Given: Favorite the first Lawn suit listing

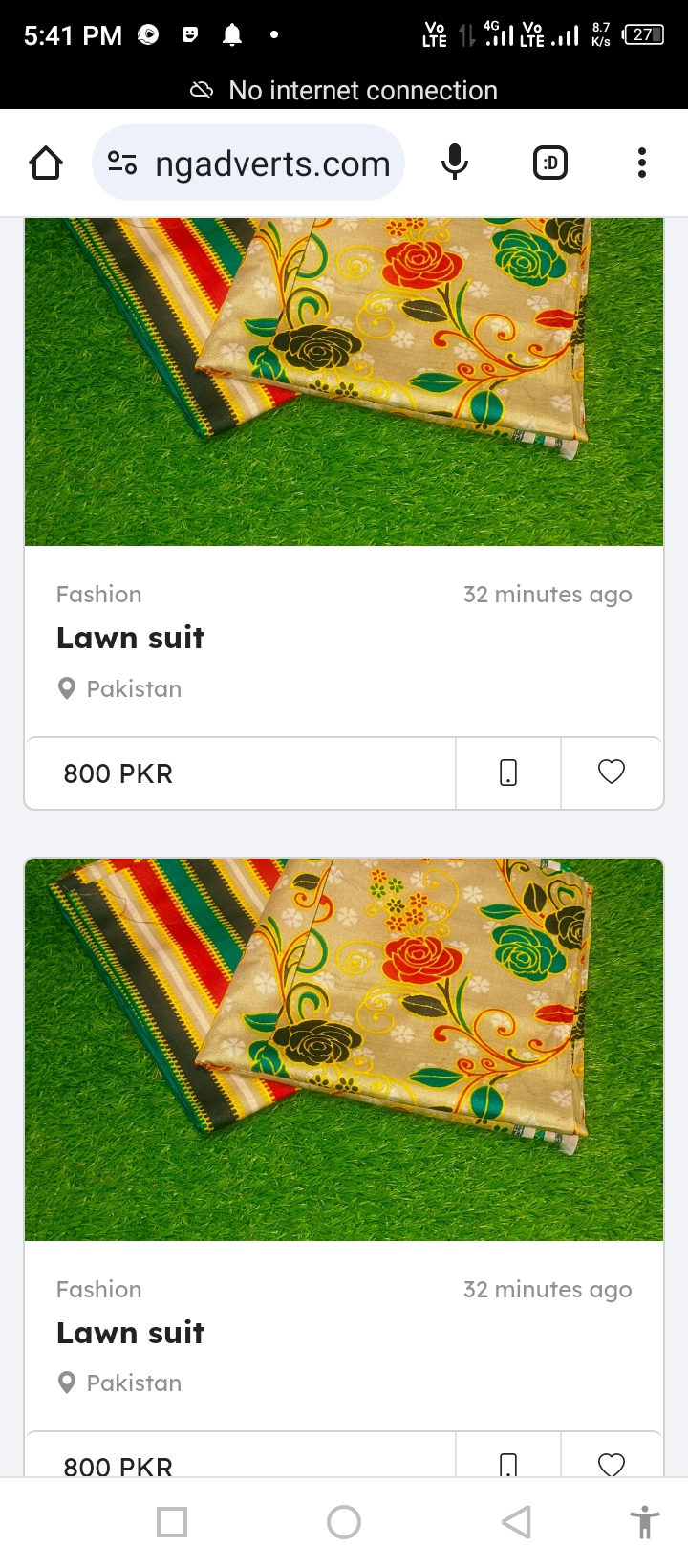Looking at the screenshot, I should click(x=612, y=773).
